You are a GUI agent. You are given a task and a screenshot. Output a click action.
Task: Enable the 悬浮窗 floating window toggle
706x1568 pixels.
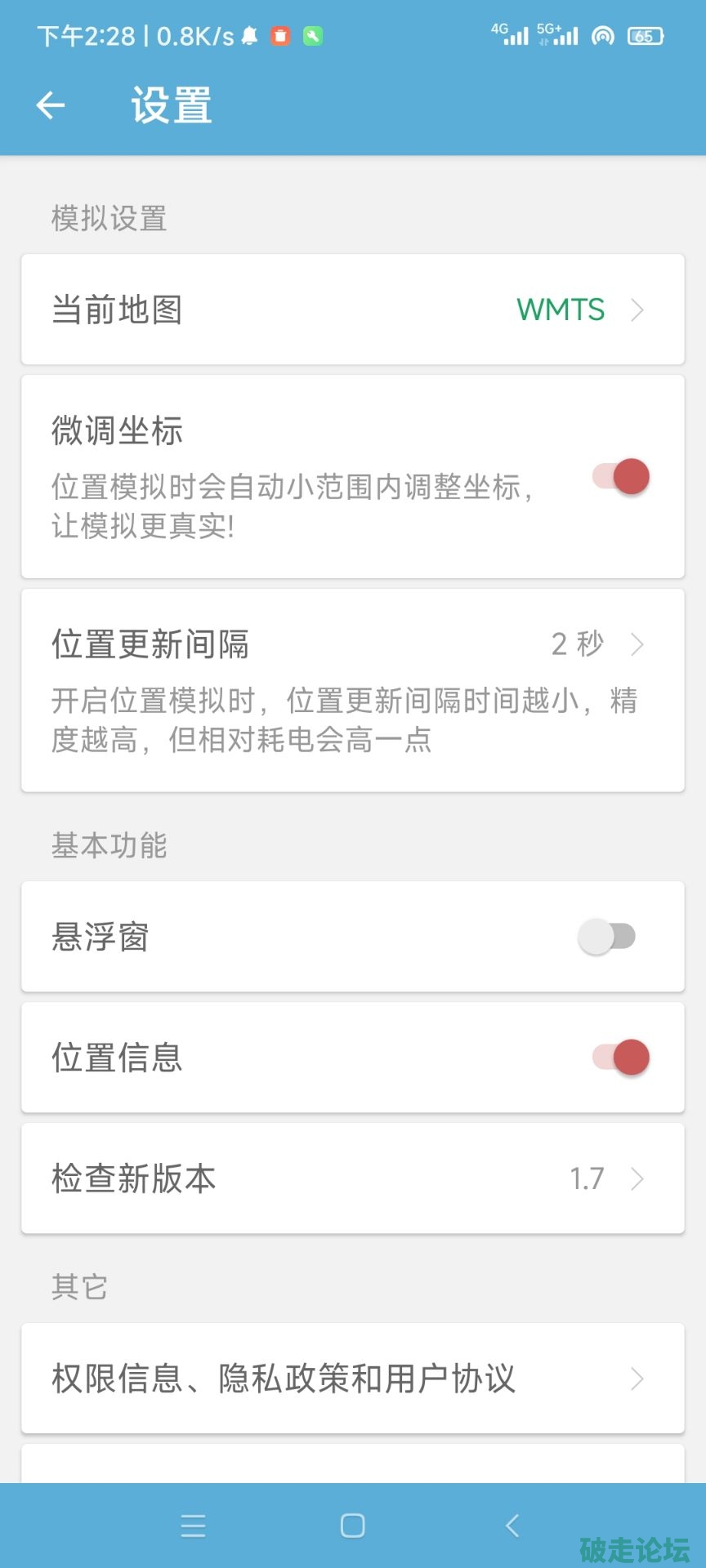click(x=606, y=937)
